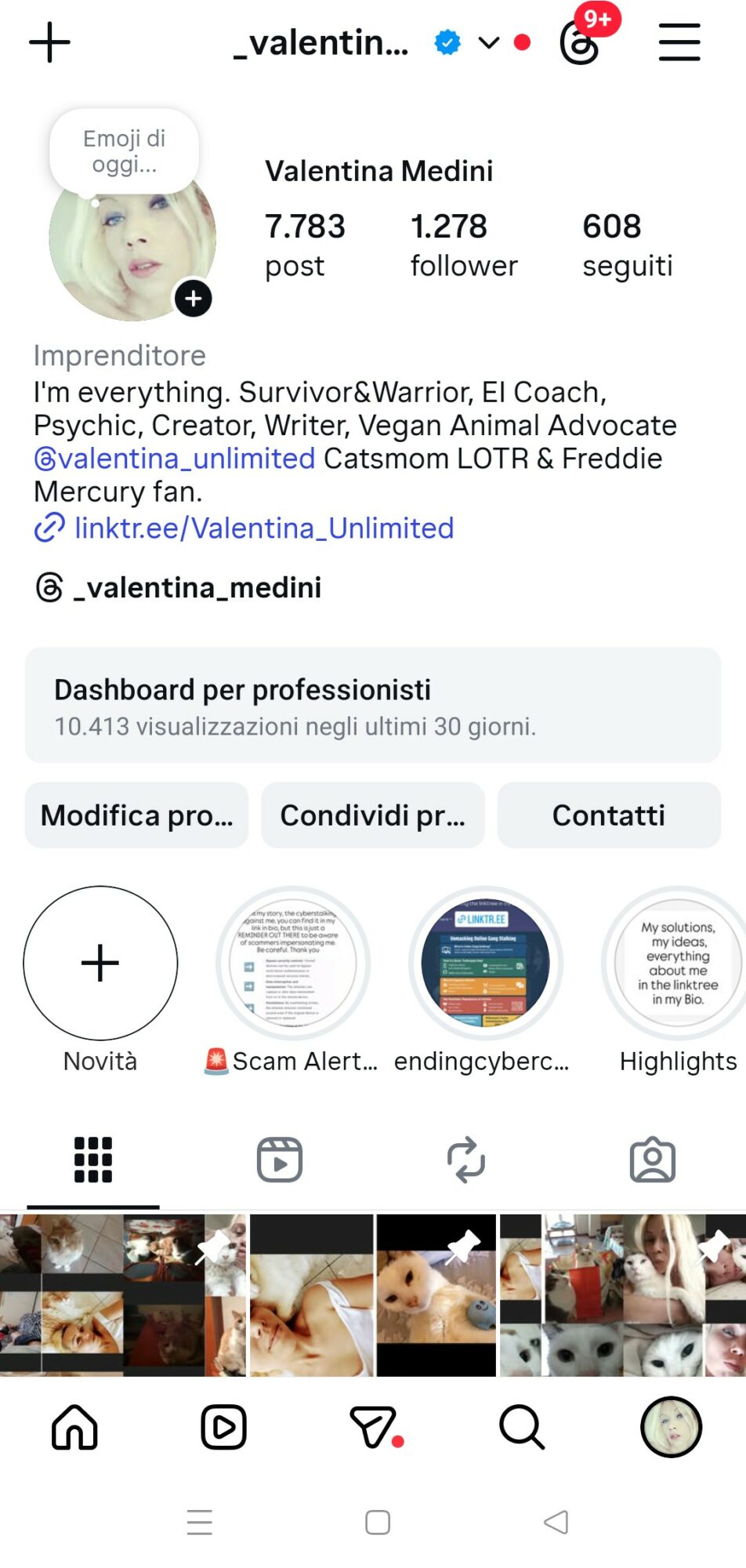This screenshot has width=746, height=1568.
Task: Switch to the Reels tab
Action: (280, 1160)
